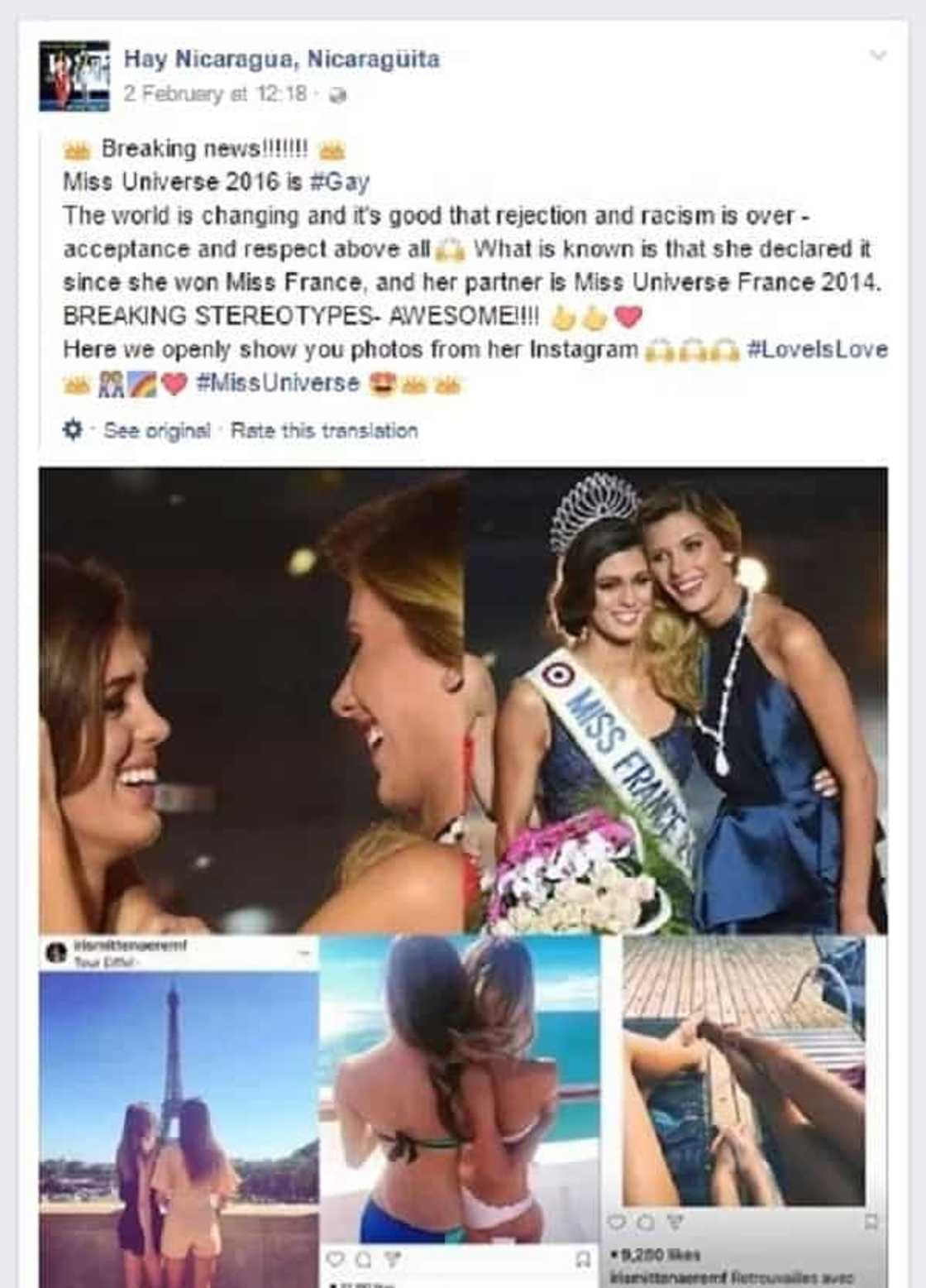Click the heart like icon under the yacht photo
Screen dimensions: 926x1288
[x=336, y=1260]
